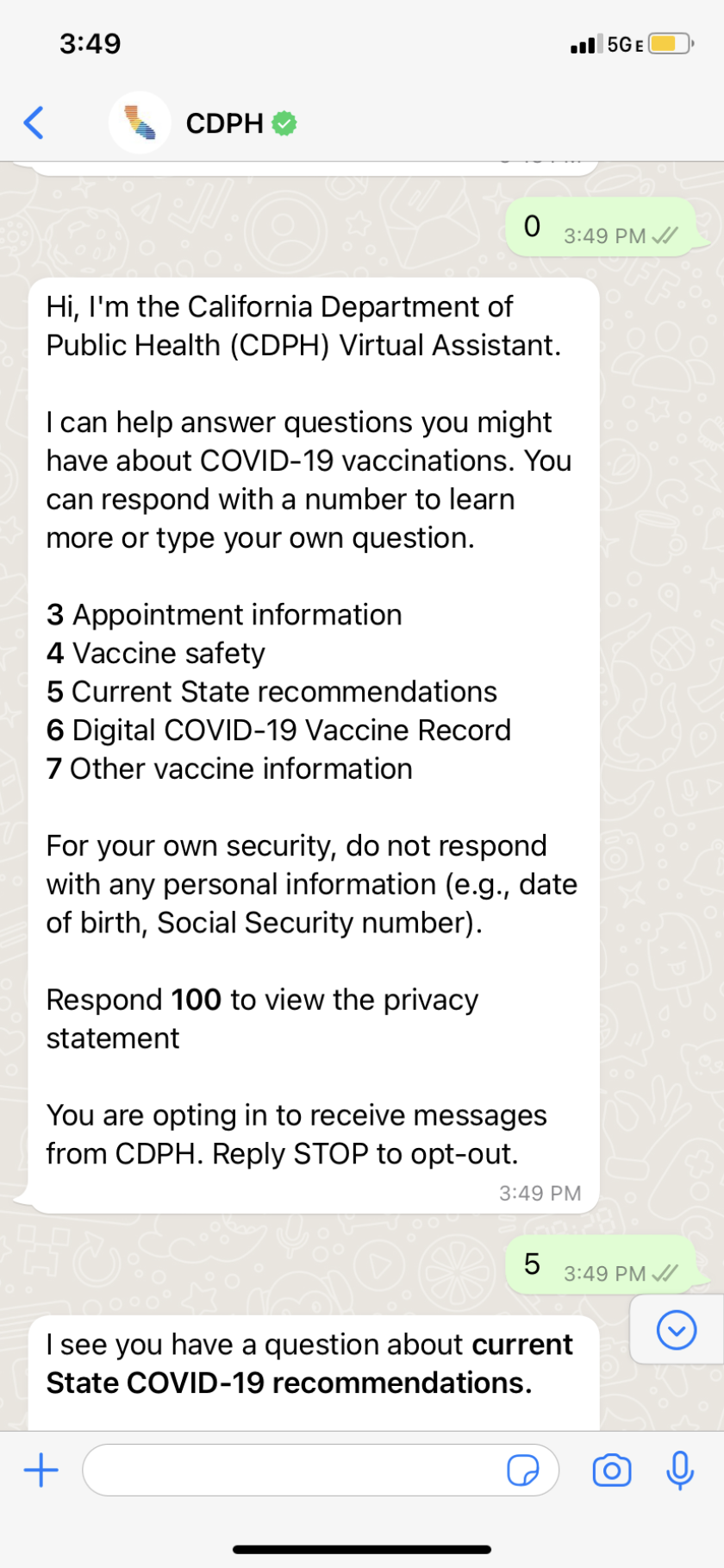Viewport: 724px width, 1568px height.
Task: Focus the message text field
Action: [x=293, y=1470]
